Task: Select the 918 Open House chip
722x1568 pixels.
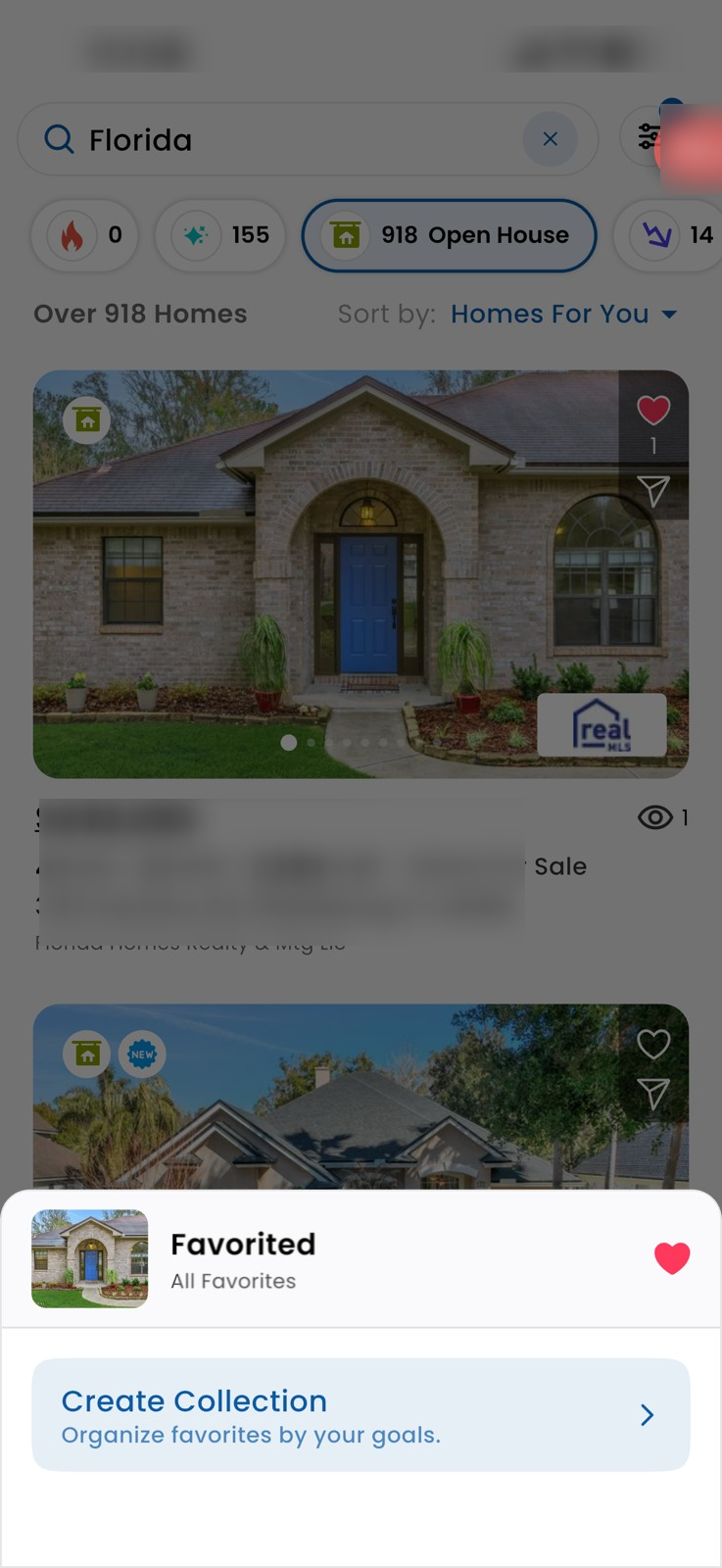Action: pos(450,235)
